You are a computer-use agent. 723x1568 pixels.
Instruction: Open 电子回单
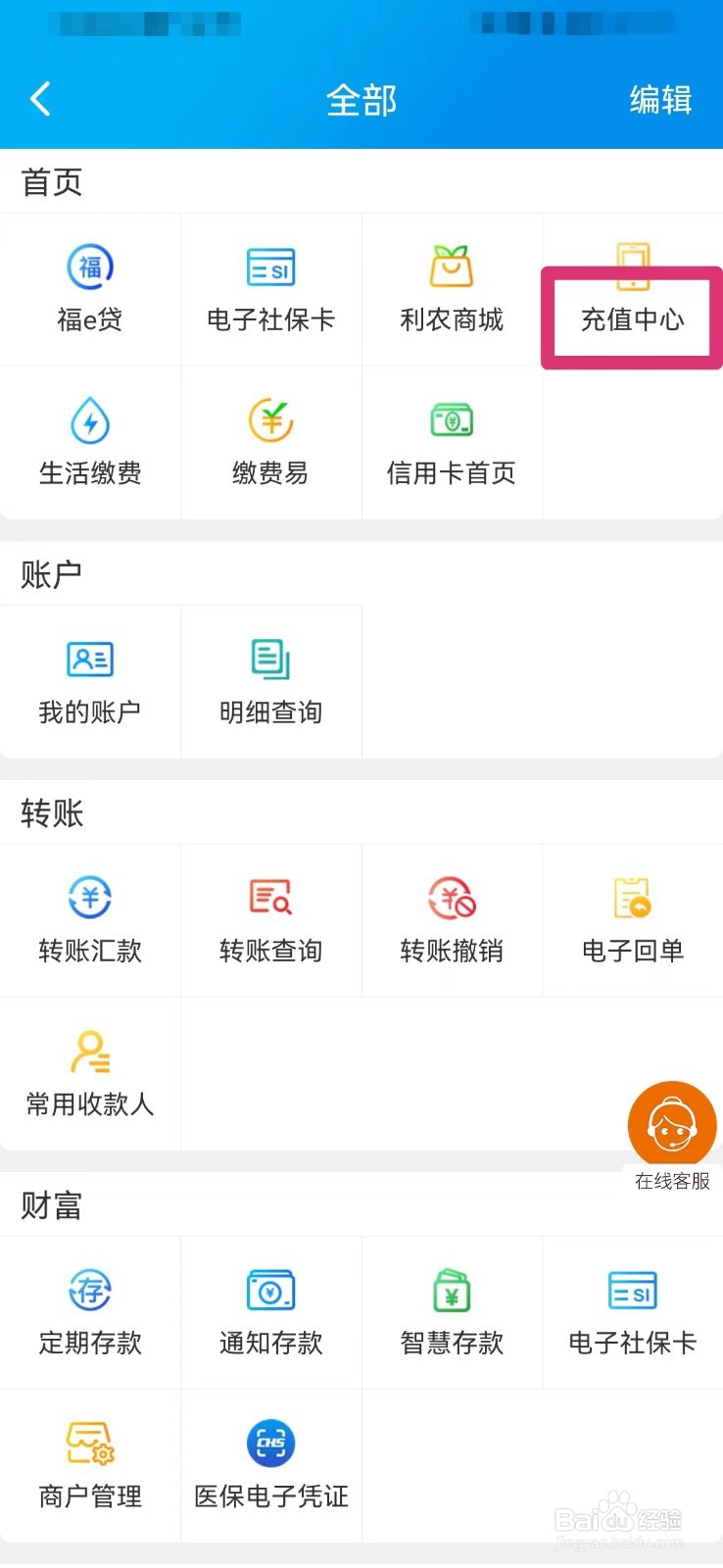pyautogui.click(x=633, y=921)
